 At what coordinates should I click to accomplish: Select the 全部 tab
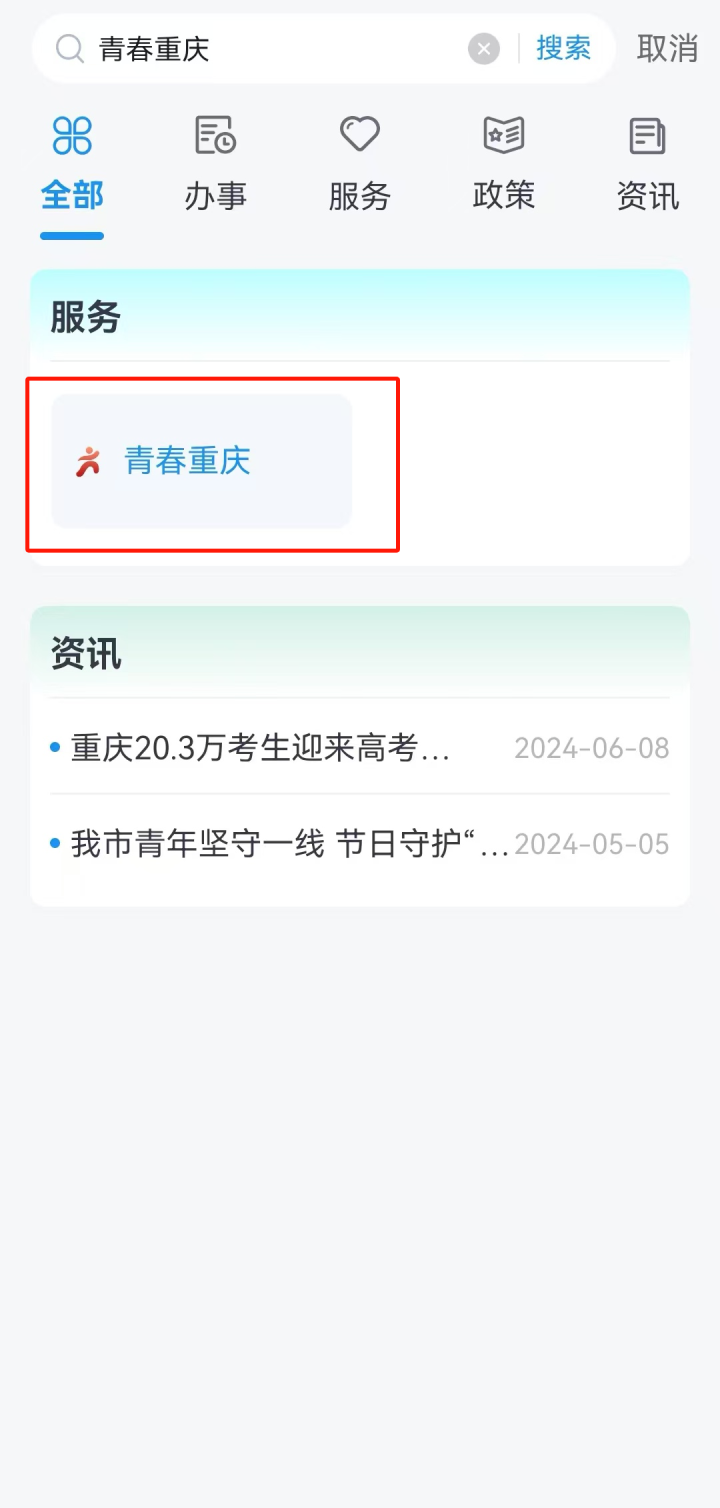tap(72, 165)
